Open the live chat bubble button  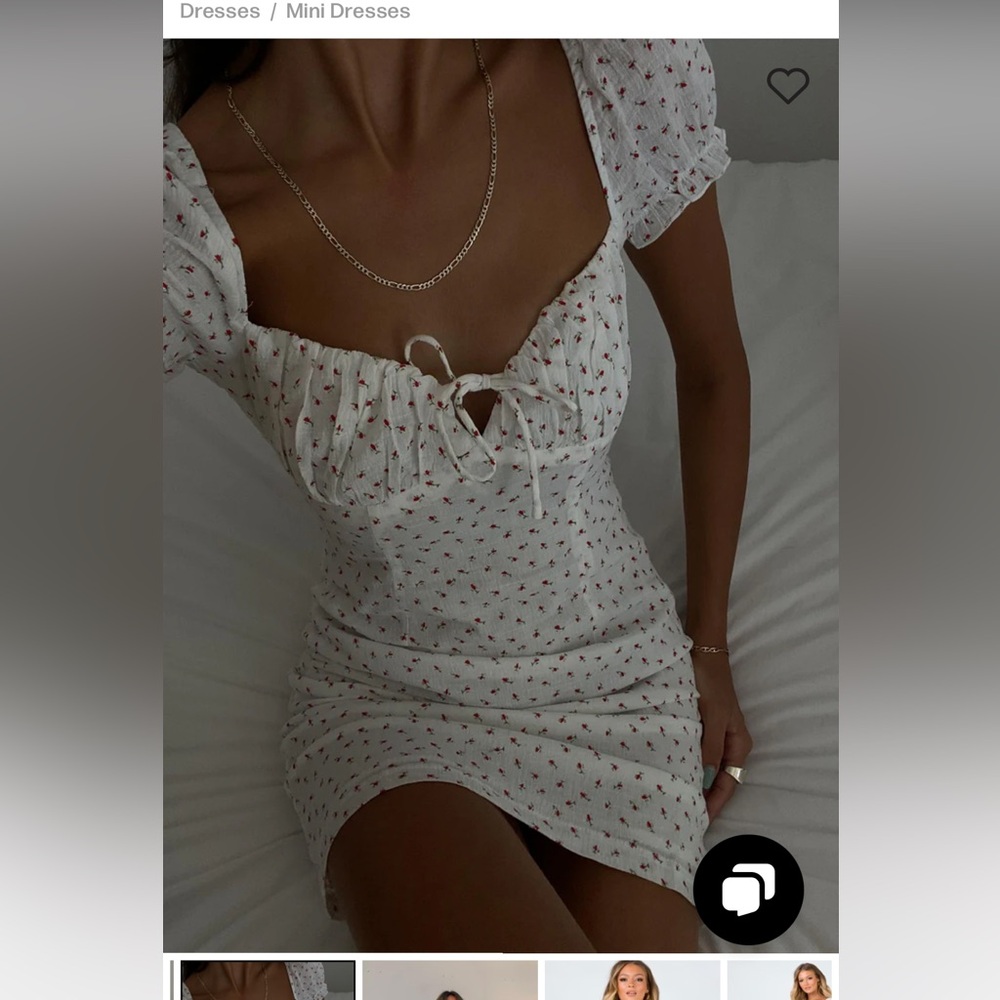coord(748,889)
